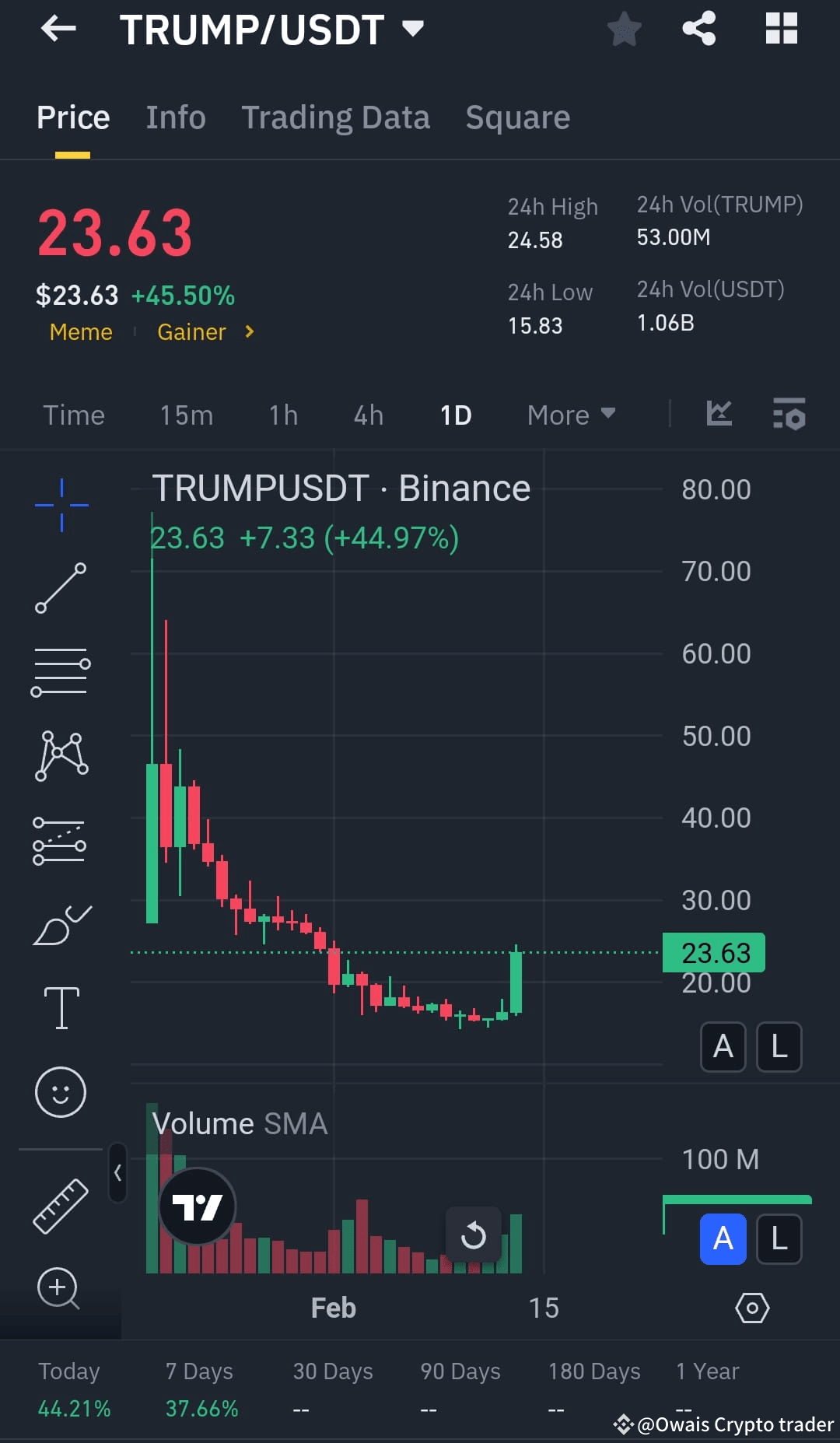Expand the More timeframes dropdown

point(570,415)
